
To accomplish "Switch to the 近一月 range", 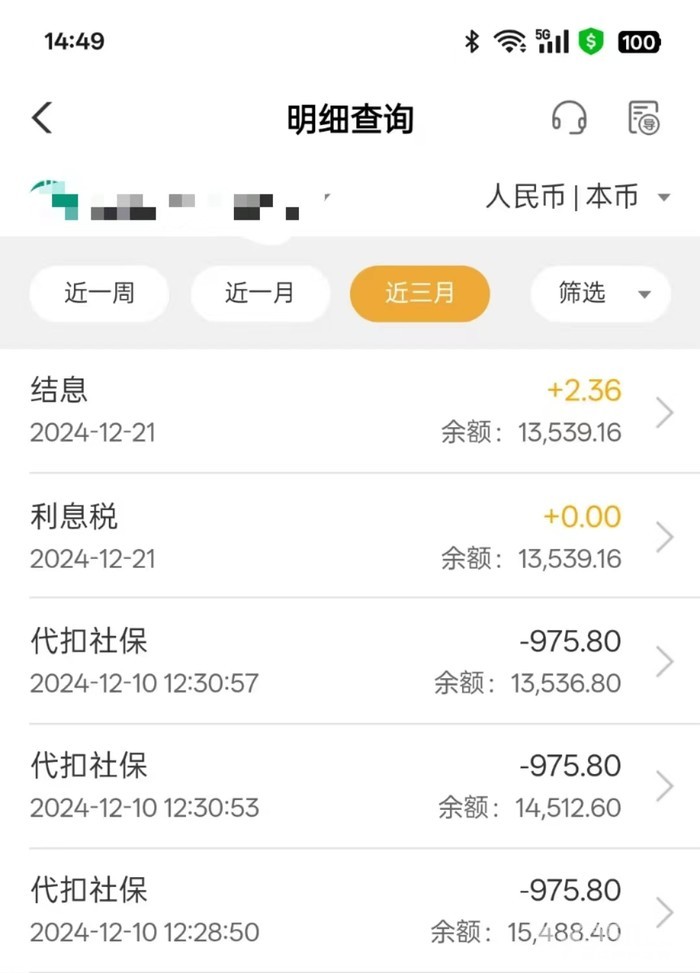I will tap(260, 293).
